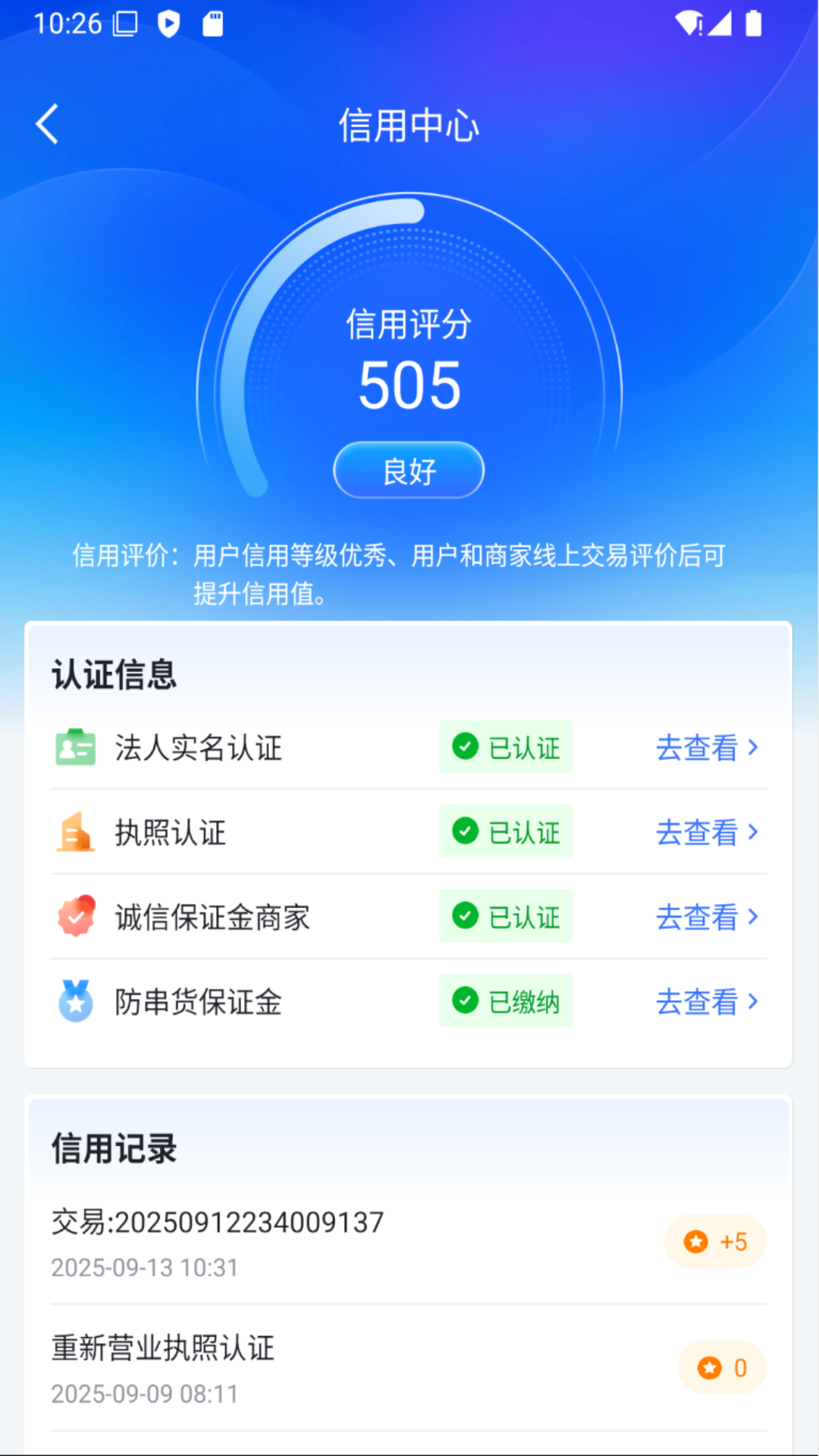Toggle the 已缴纳 status badge

(x=506, y=1001)
